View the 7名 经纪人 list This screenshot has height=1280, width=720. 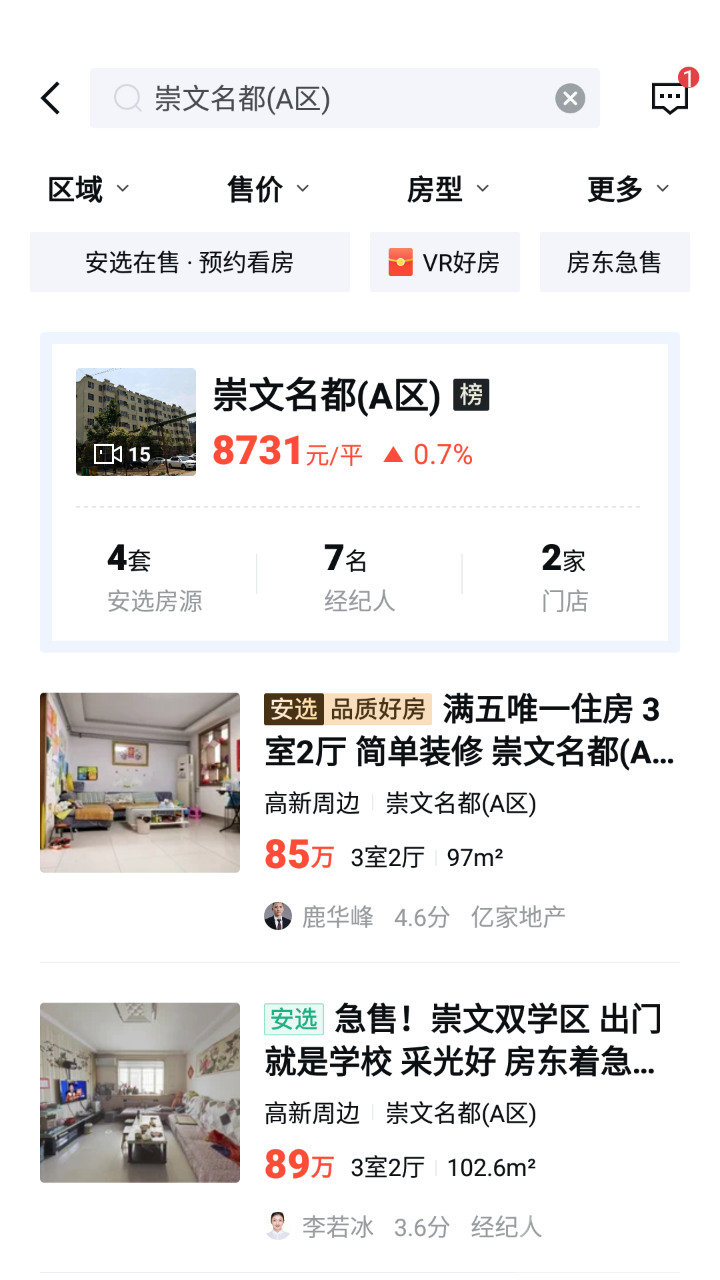360,578
